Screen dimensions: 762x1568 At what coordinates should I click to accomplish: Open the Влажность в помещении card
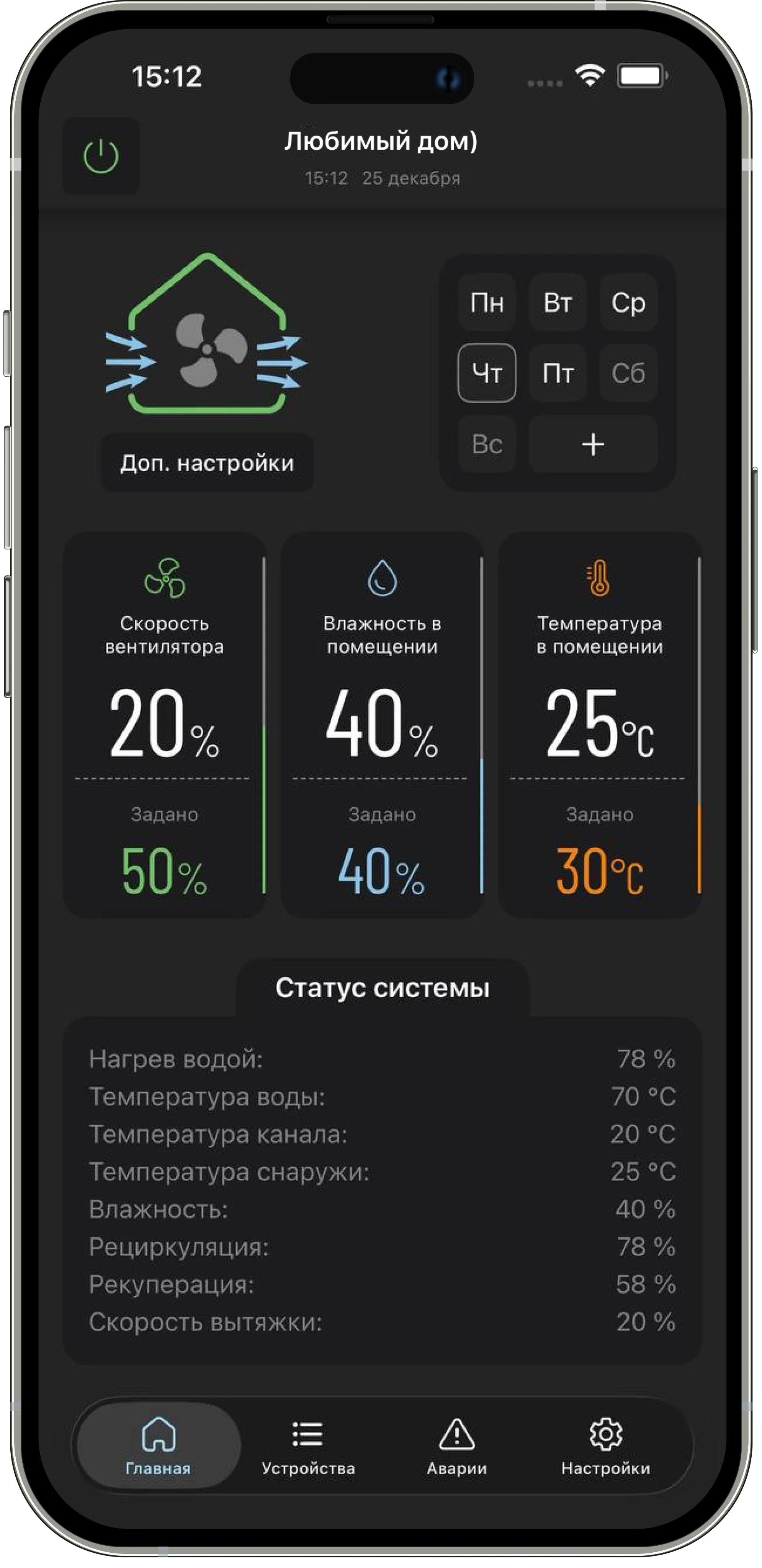point(382,724)
